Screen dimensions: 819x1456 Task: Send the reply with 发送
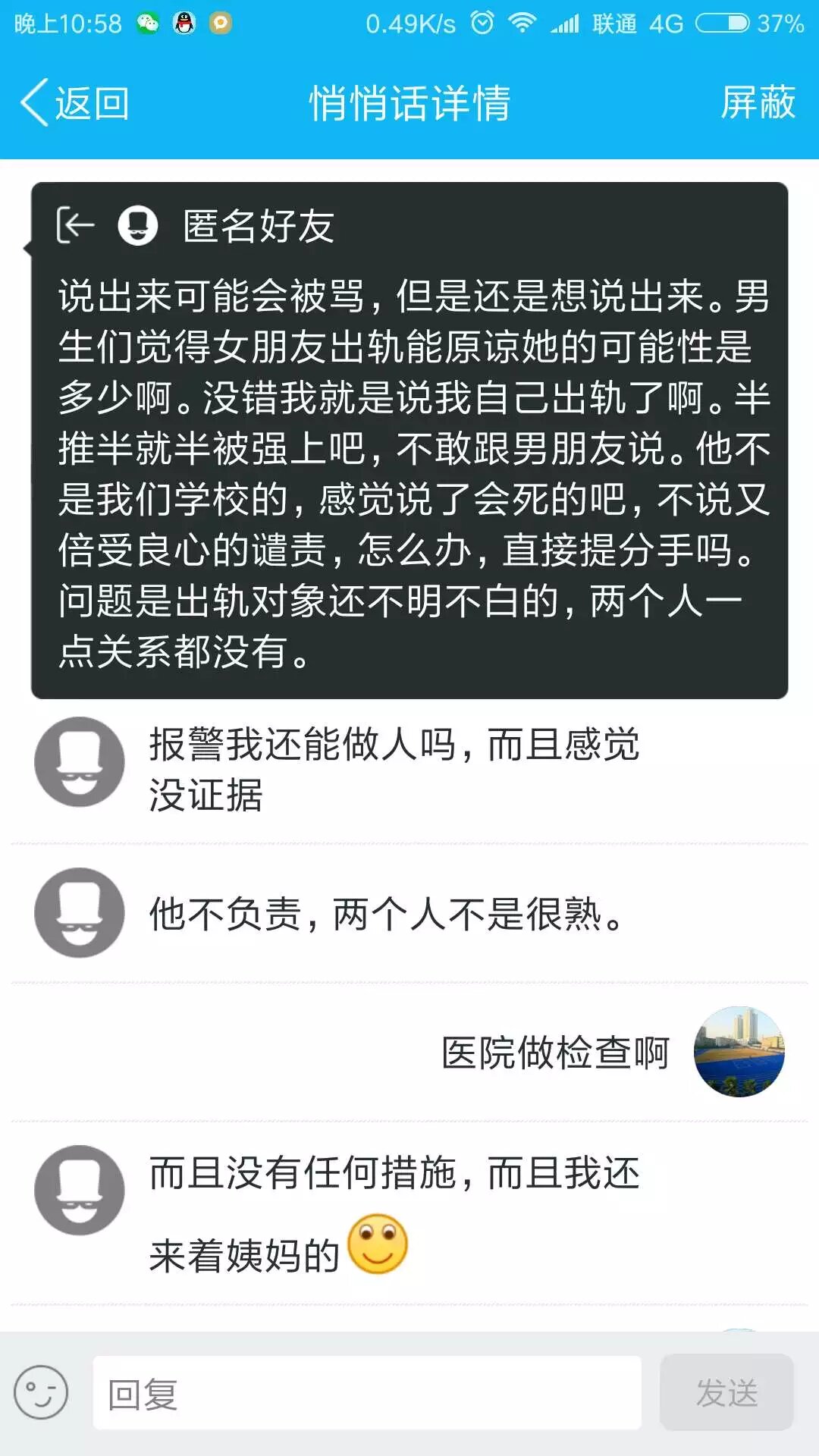tap(726, 1393)
